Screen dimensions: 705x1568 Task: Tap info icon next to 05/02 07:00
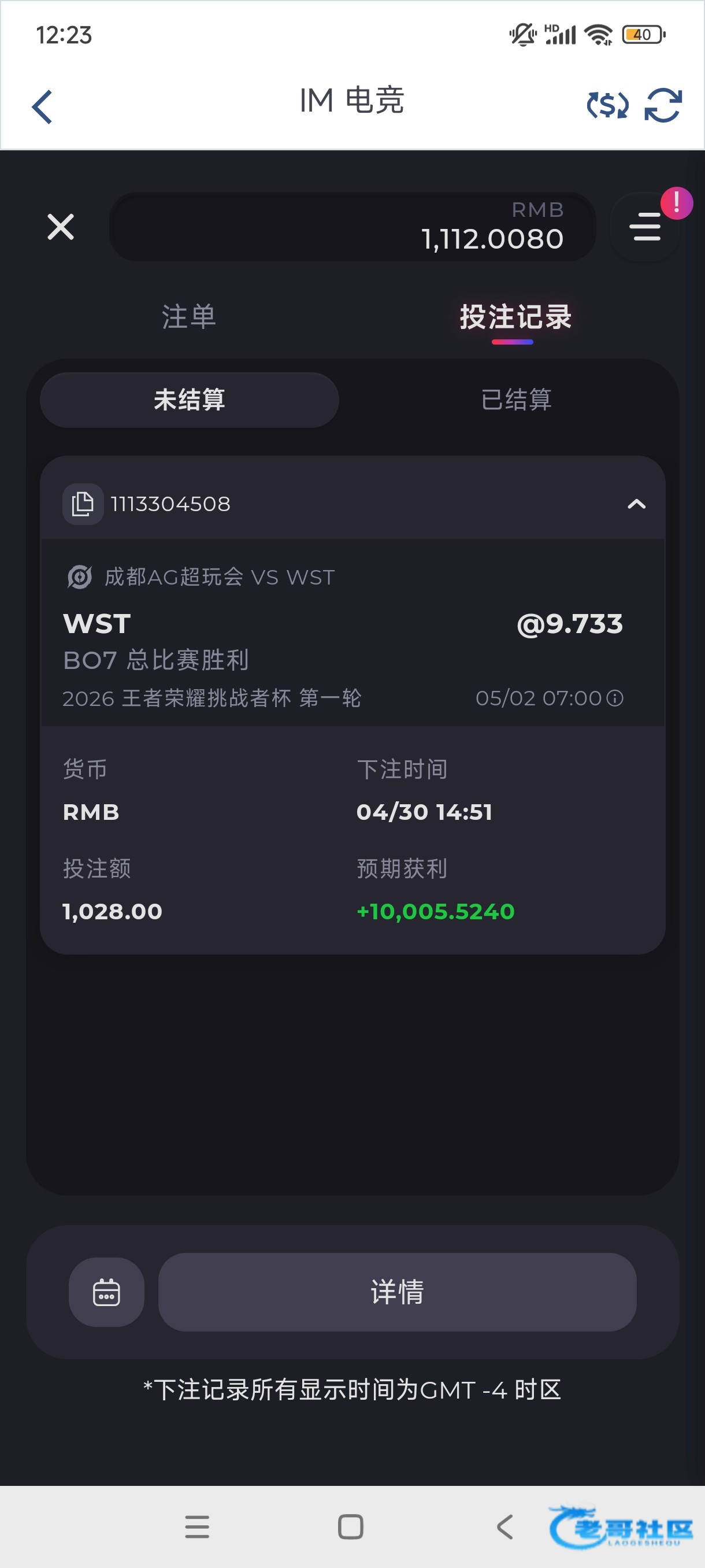pos(615,698)
